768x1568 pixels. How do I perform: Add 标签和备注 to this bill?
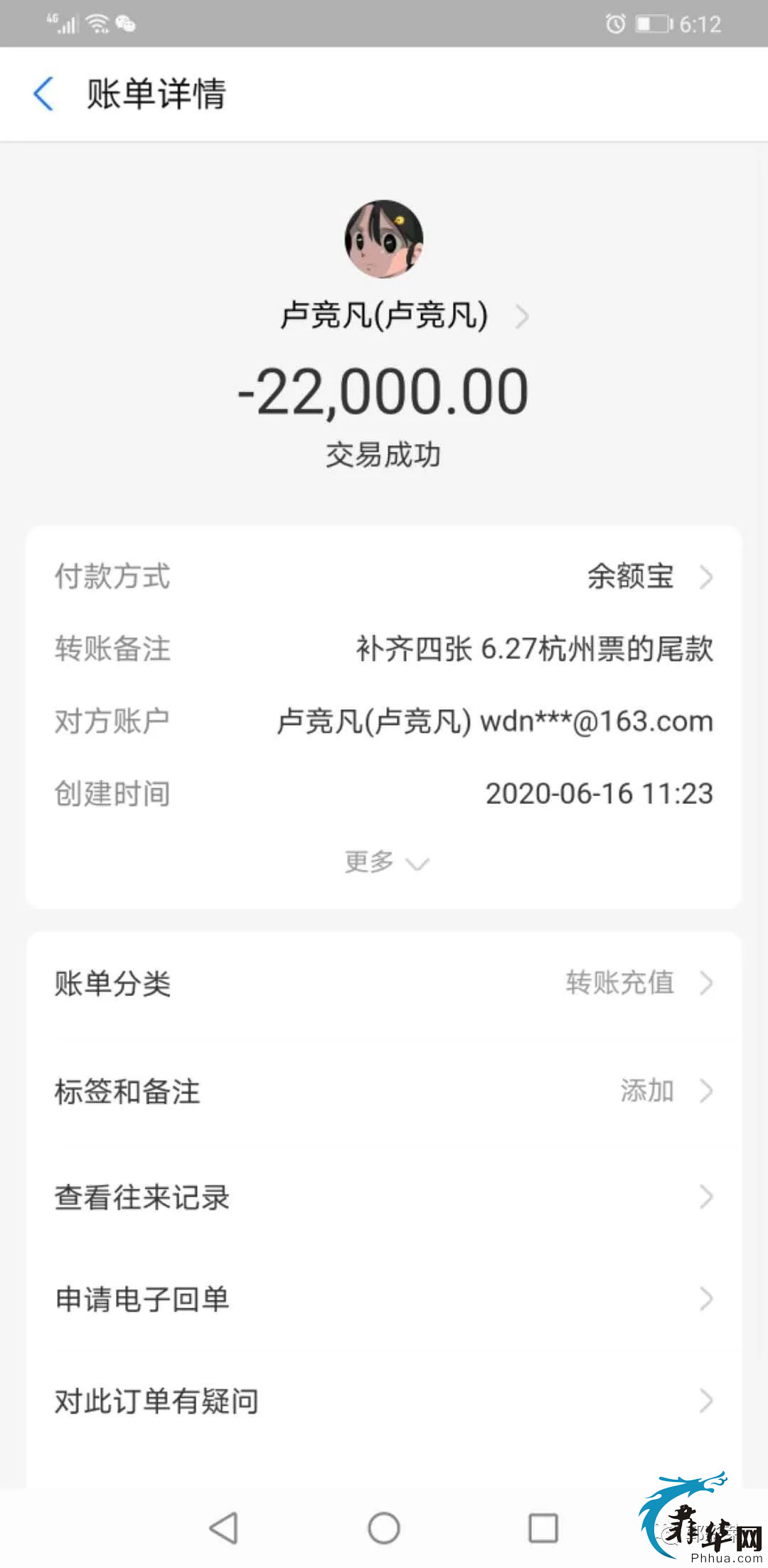pos(384,1091)
